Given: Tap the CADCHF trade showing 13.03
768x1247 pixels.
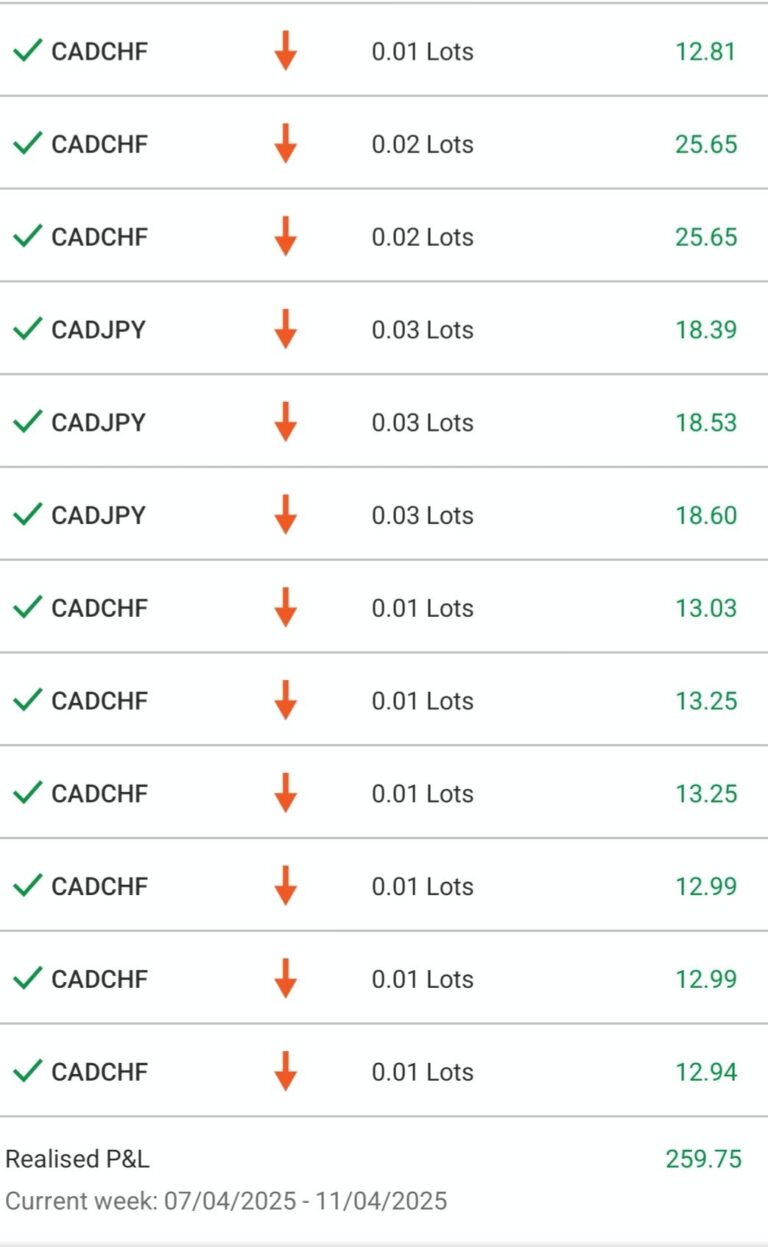Looking at the screenshot, I should coord(384,608).
